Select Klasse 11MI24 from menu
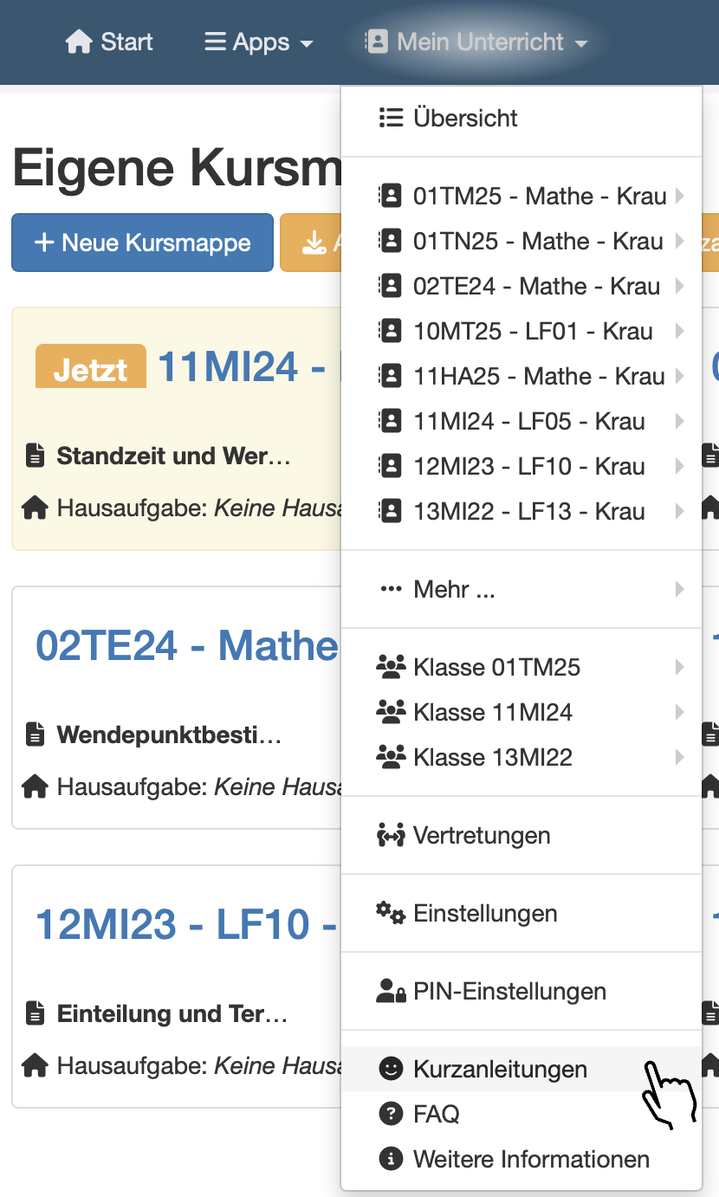This screenshot has height=1197, width=719. tap(492, 712)
